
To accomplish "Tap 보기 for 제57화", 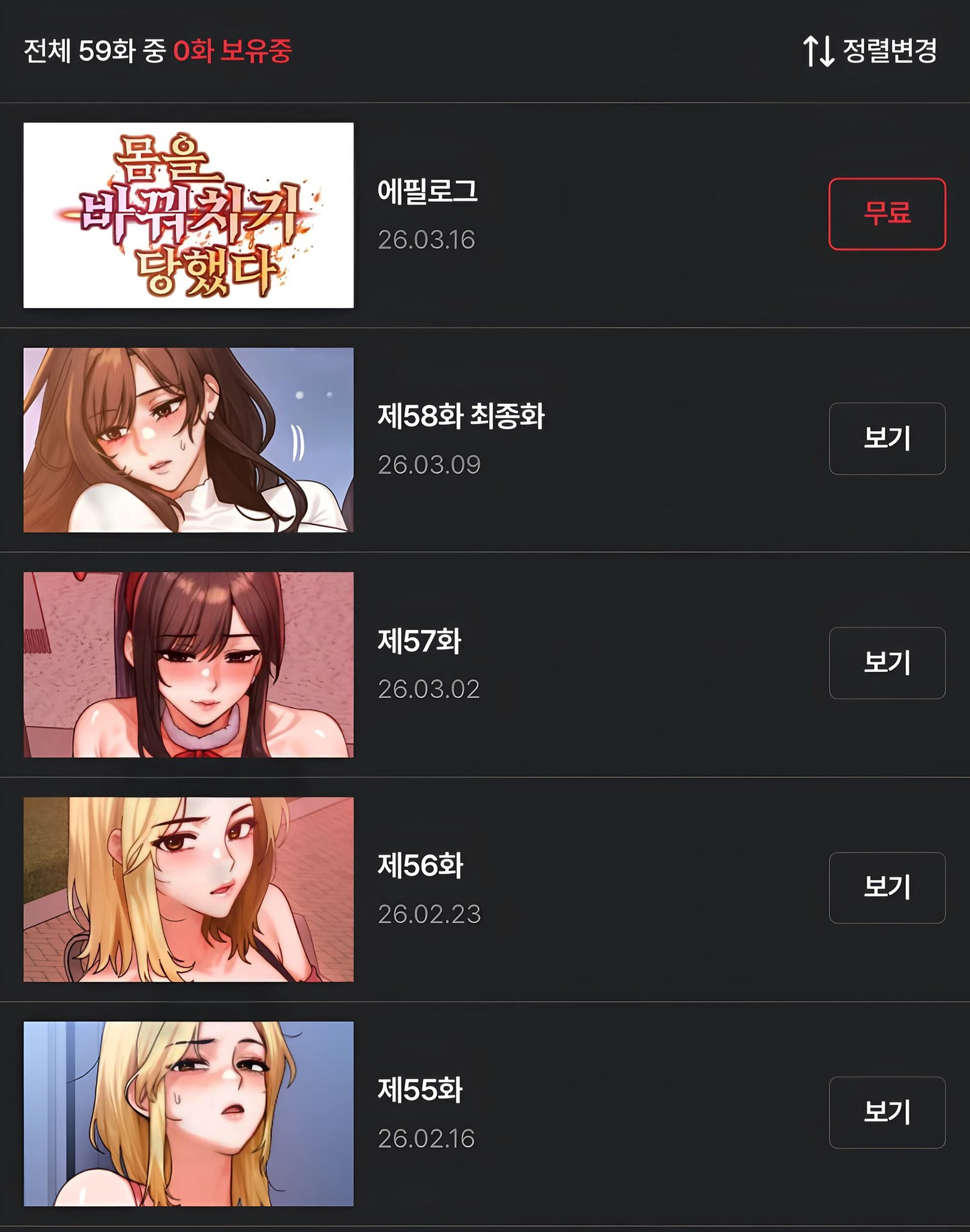I will (x=886, y=663).
